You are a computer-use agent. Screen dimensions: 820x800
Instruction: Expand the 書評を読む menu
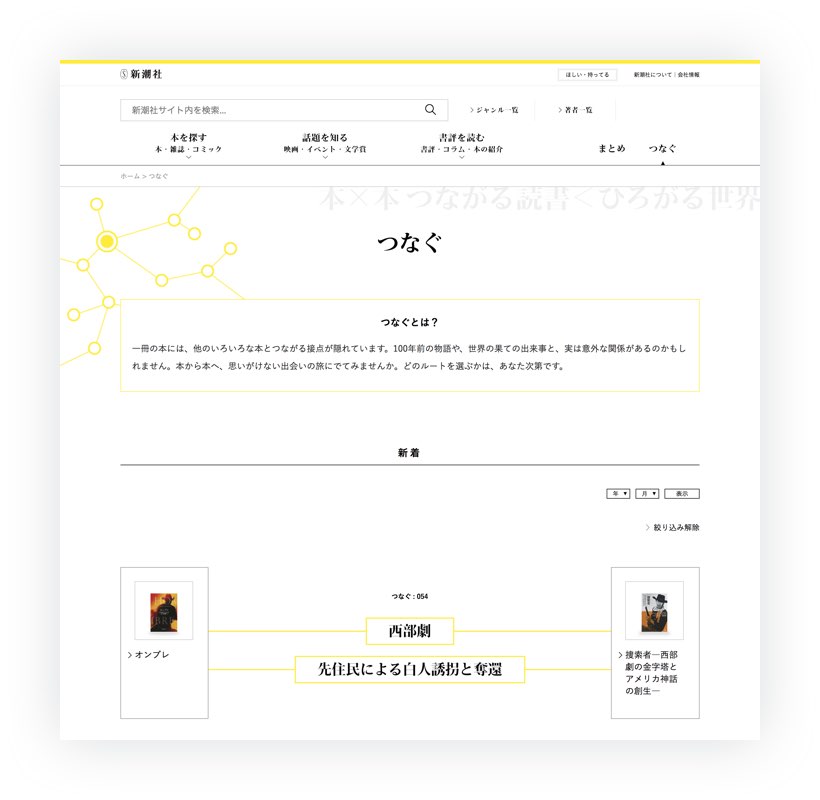coord(461,143)
